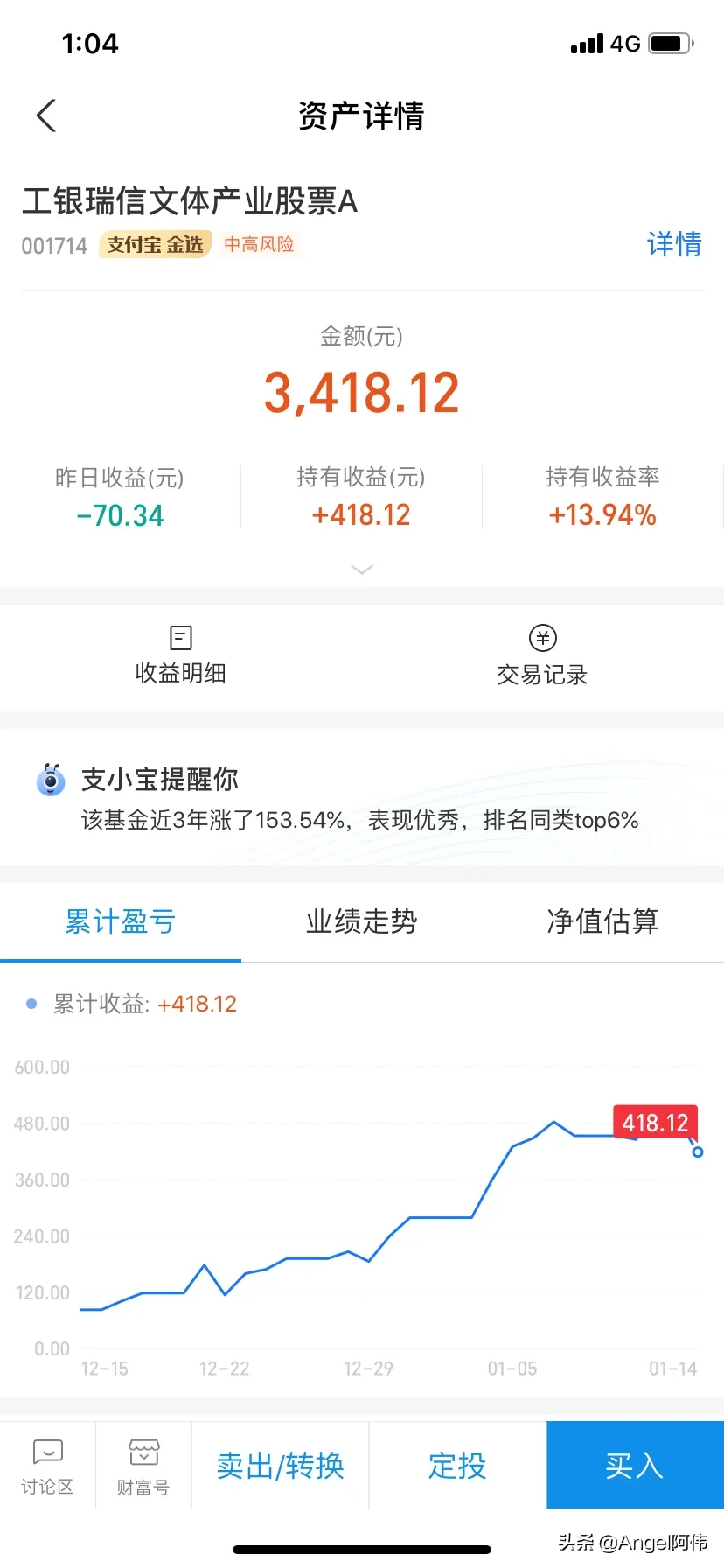Open 收益明细 earnings details
Viewport: 724px width, 1568px height.
click(181, 656)
